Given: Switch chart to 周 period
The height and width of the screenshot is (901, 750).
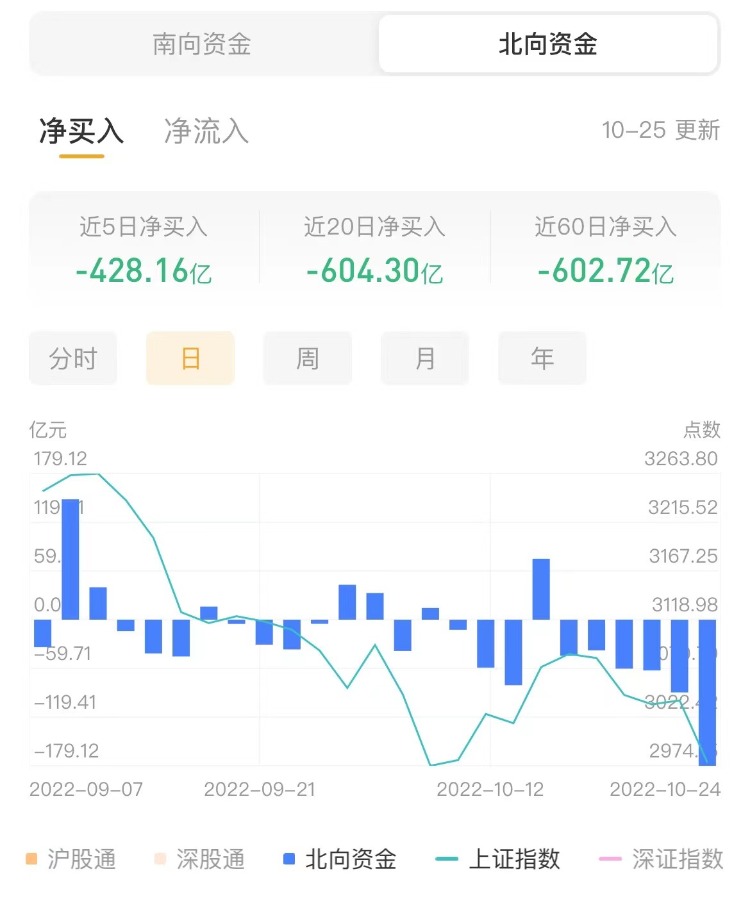Looking at the screenshot, I should pos(307,359).
